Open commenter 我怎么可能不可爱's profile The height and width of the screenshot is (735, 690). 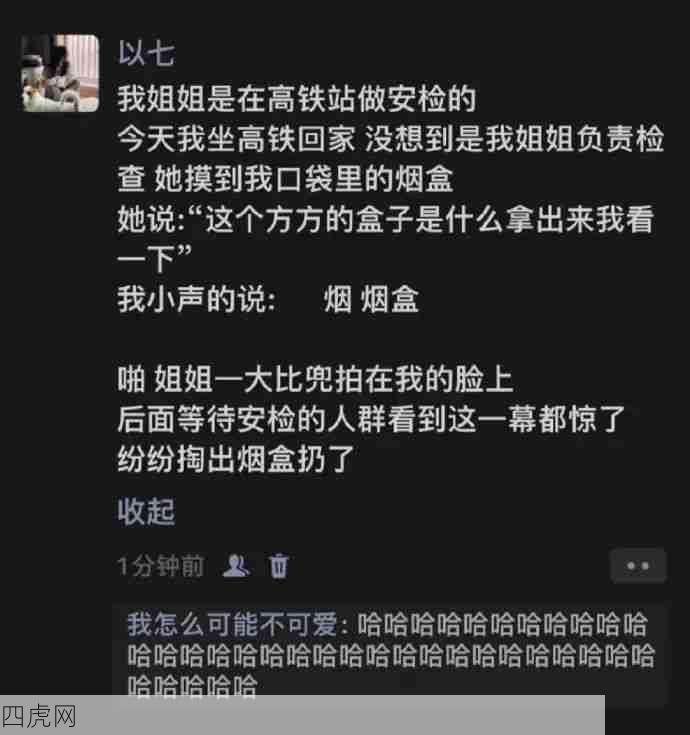tap(232, 626)
